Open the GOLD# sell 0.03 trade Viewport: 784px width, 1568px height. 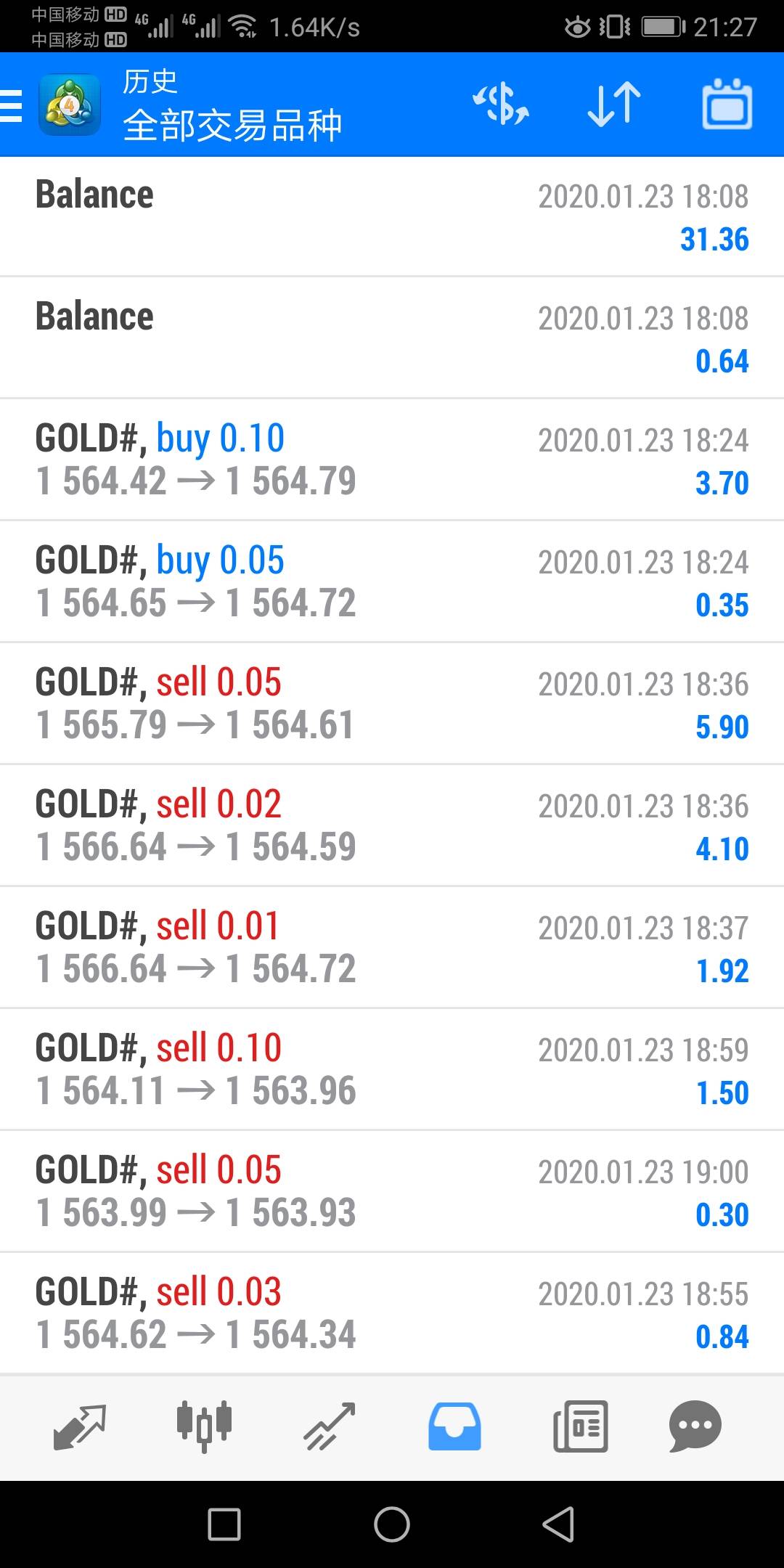[x=392, y=1313]
